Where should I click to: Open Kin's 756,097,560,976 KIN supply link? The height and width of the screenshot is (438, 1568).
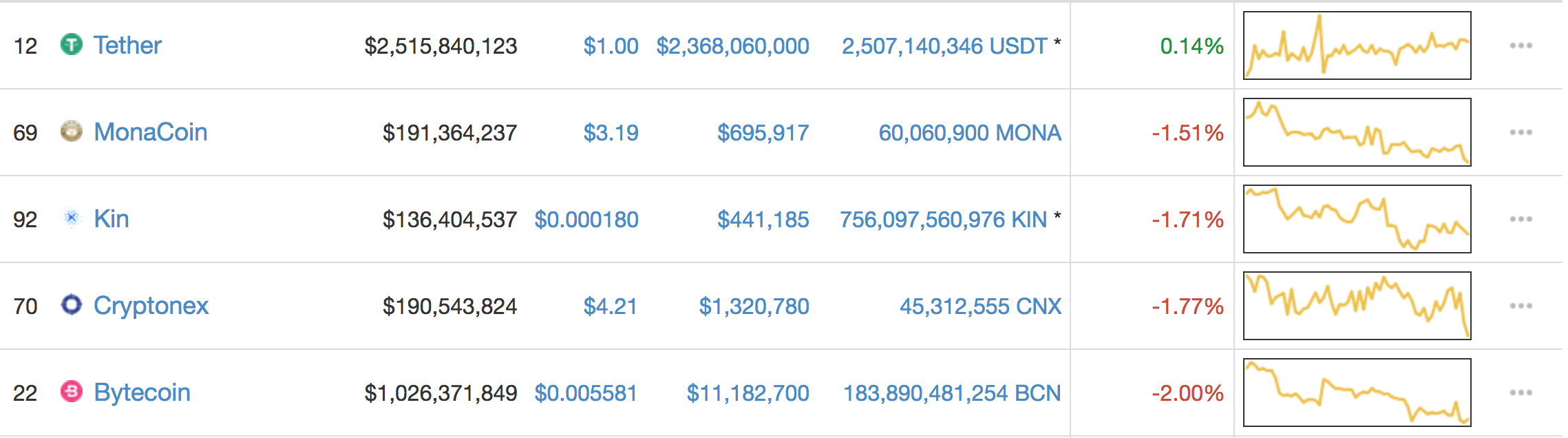pos(943,220)
